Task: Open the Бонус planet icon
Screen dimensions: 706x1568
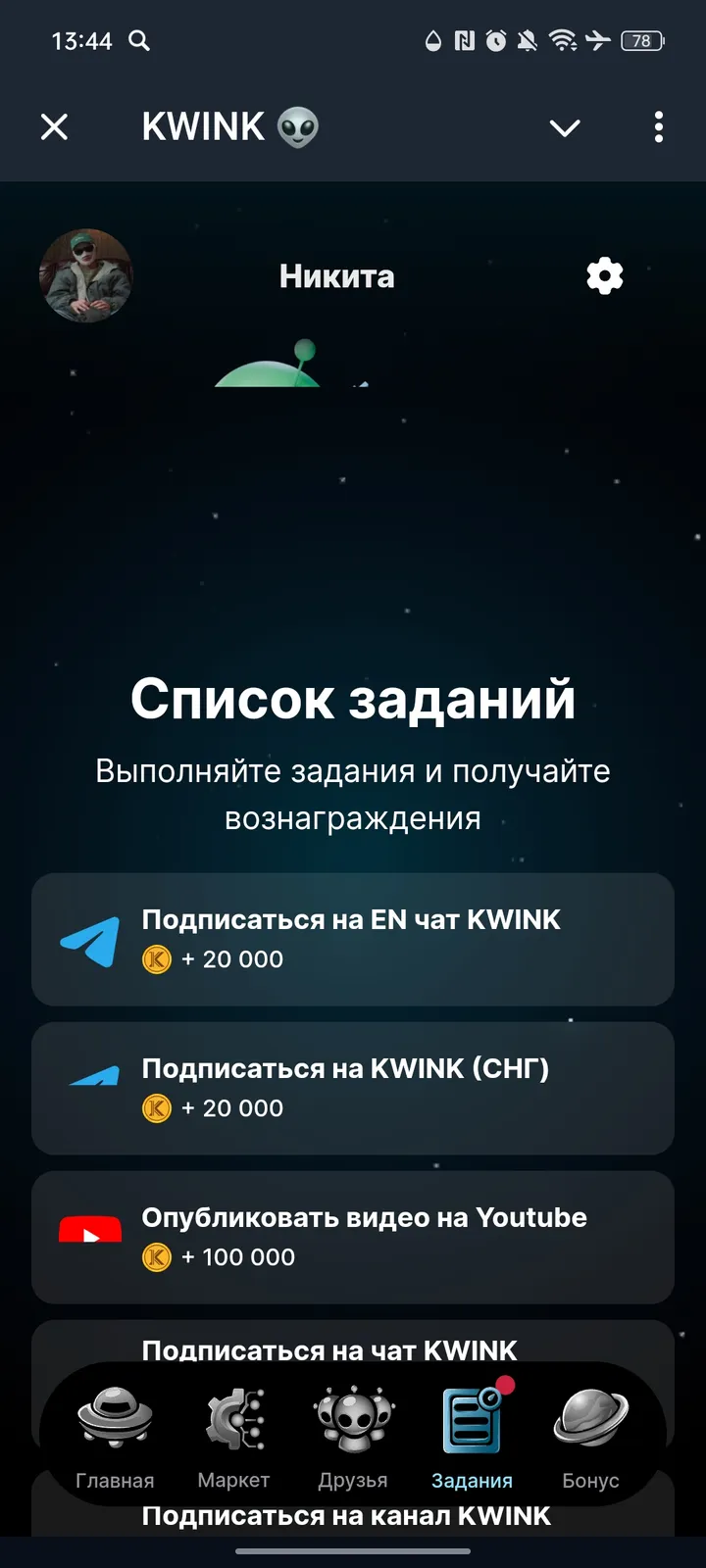Action: point(589,1418)
